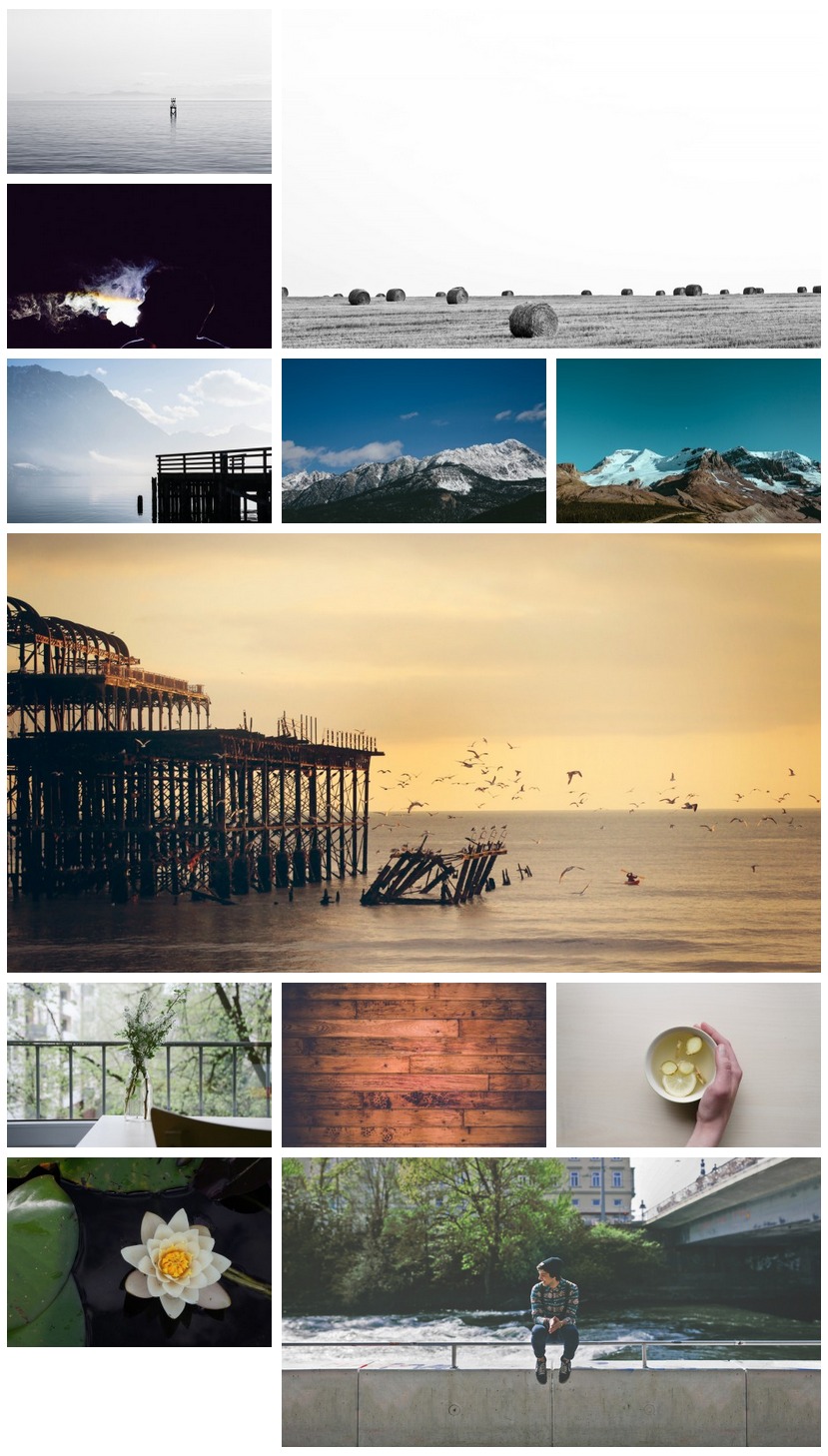Open the black-and-white hay bales photo
Image resolution: width=828 pixels, height=1456 pixels.
click(551, 179)
